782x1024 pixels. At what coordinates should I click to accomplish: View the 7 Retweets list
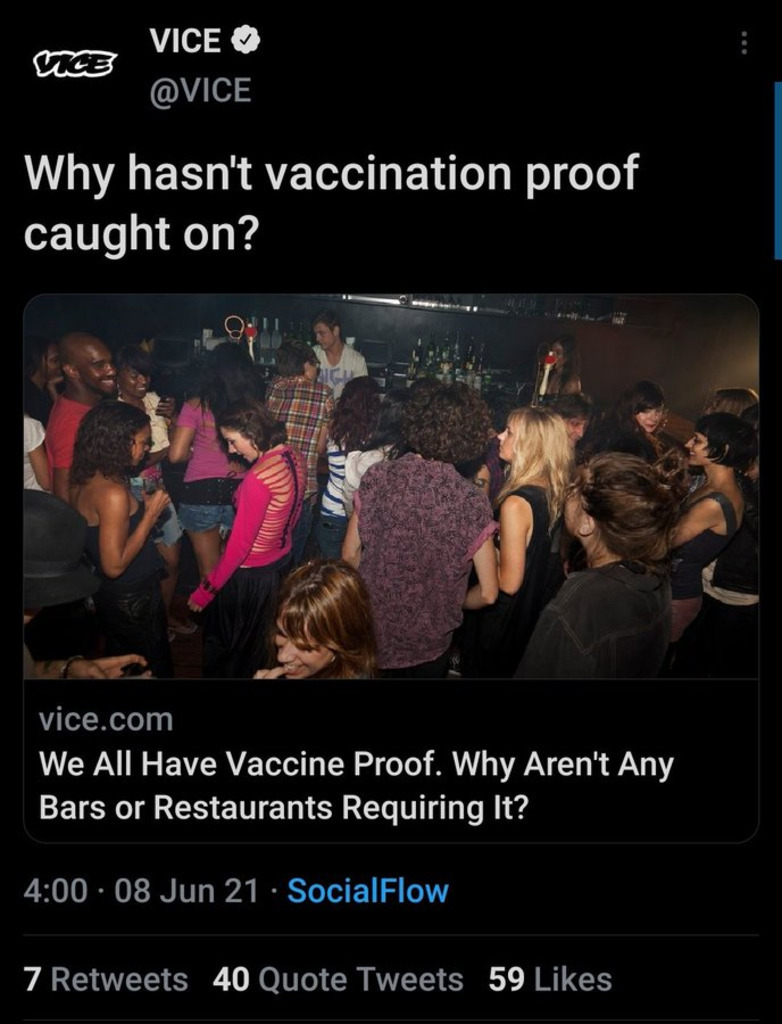pyautogui.click(x=105, y=979)
